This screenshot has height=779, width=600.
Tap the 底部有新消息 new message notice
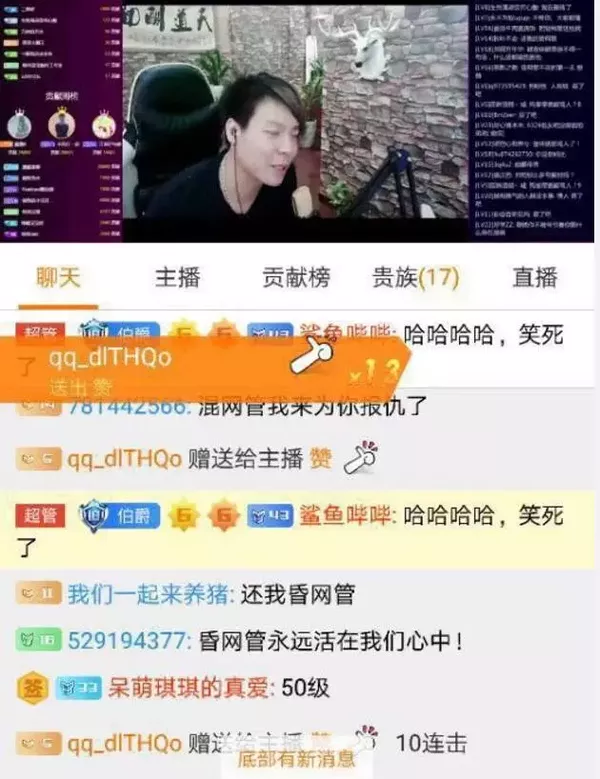pos(297,758)
